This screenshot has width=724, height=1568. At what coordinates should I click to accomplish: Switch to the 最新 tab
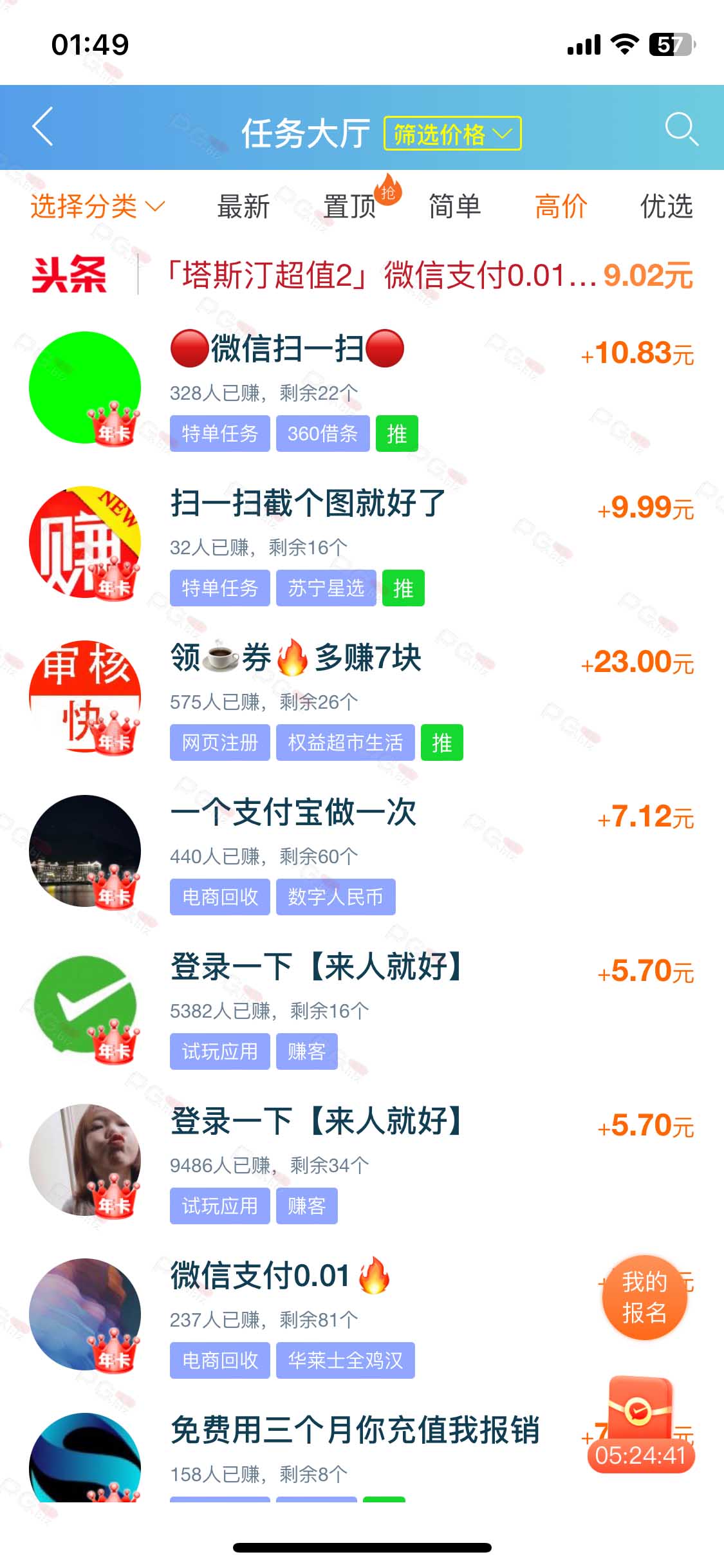(x=243, y=207)
